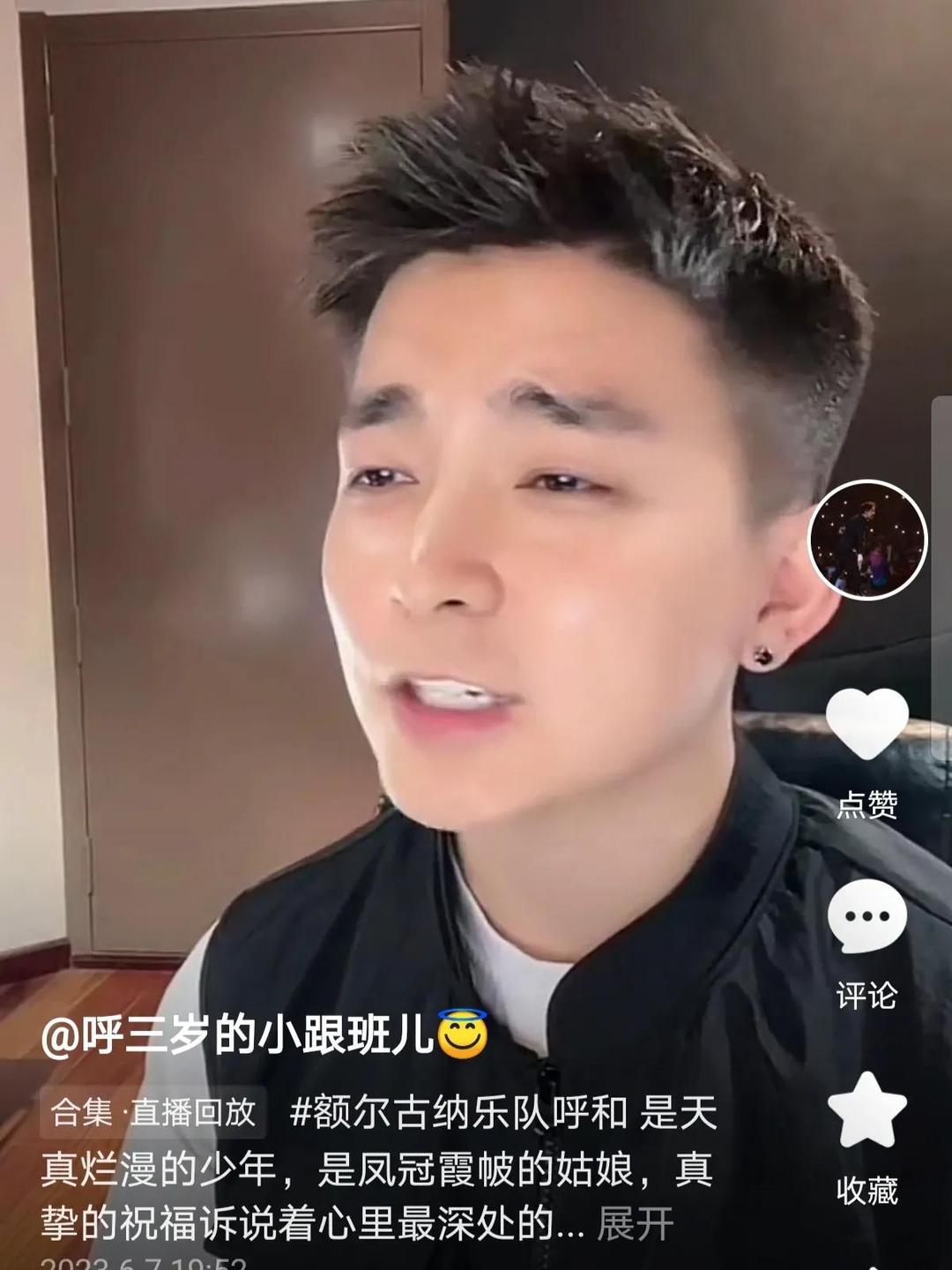Expand the caption with 展开
Viewport: 952px width, 1270px height.
click(x=636, y=1224)
